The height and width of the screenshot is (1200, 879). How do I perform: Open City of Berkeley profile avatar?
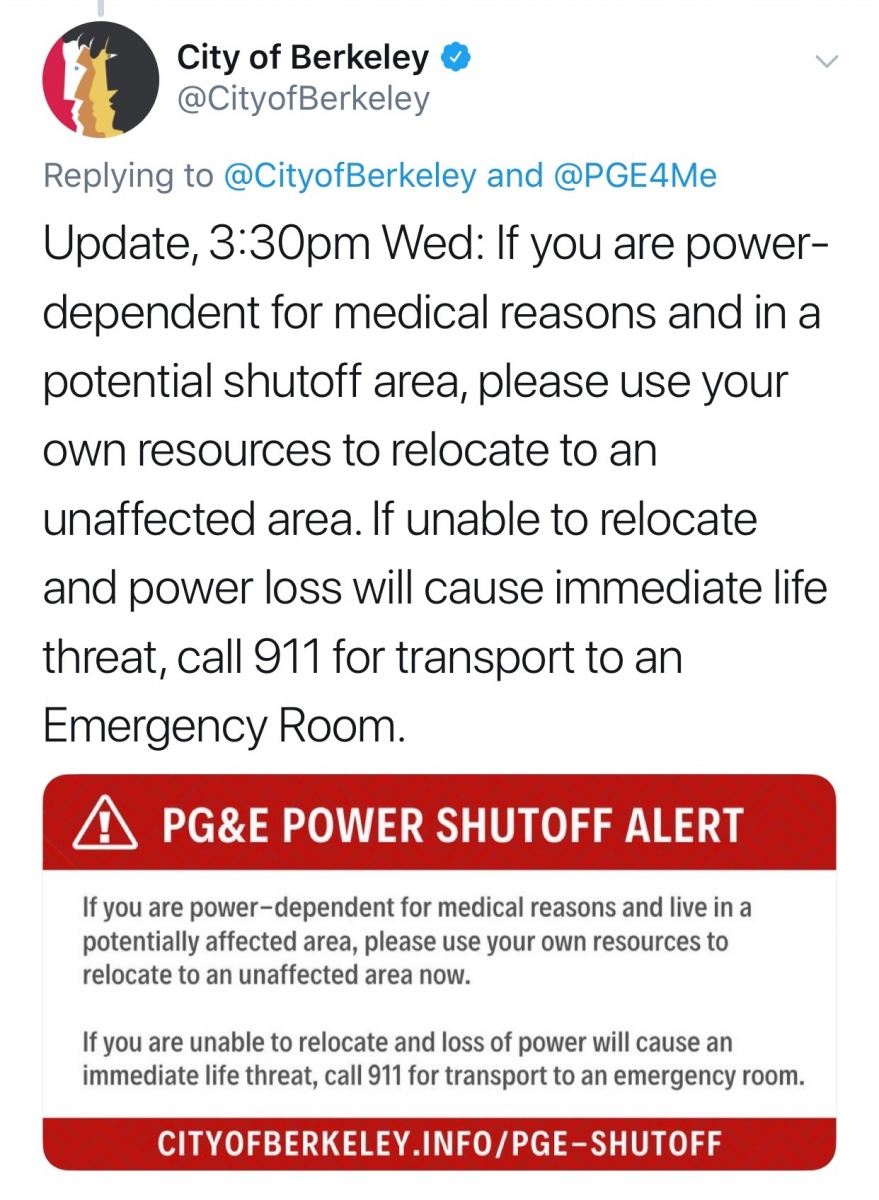tap(100, 79)
